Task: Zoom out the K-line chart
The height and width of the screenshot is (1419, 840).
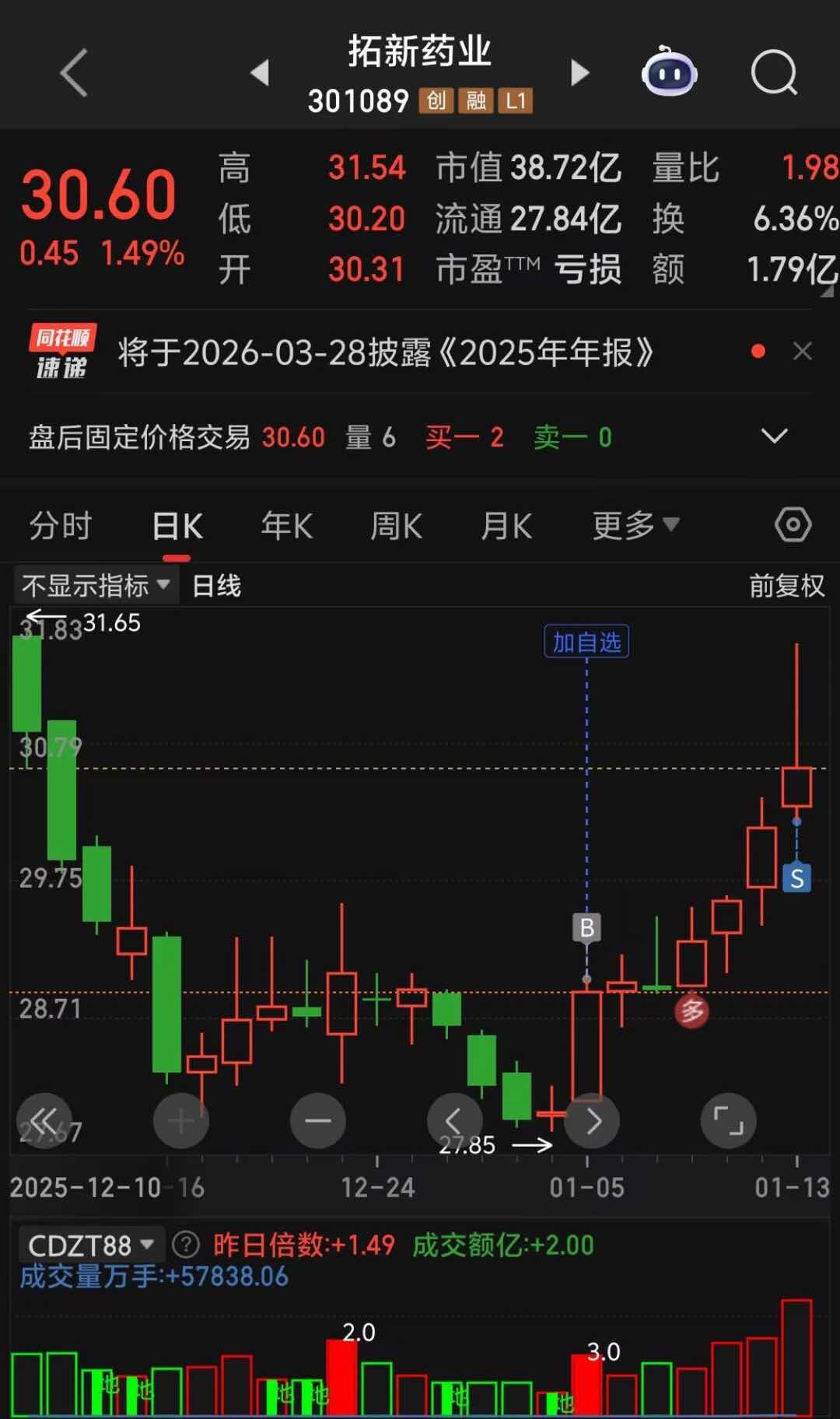Action: click(x=317, y=1121)
